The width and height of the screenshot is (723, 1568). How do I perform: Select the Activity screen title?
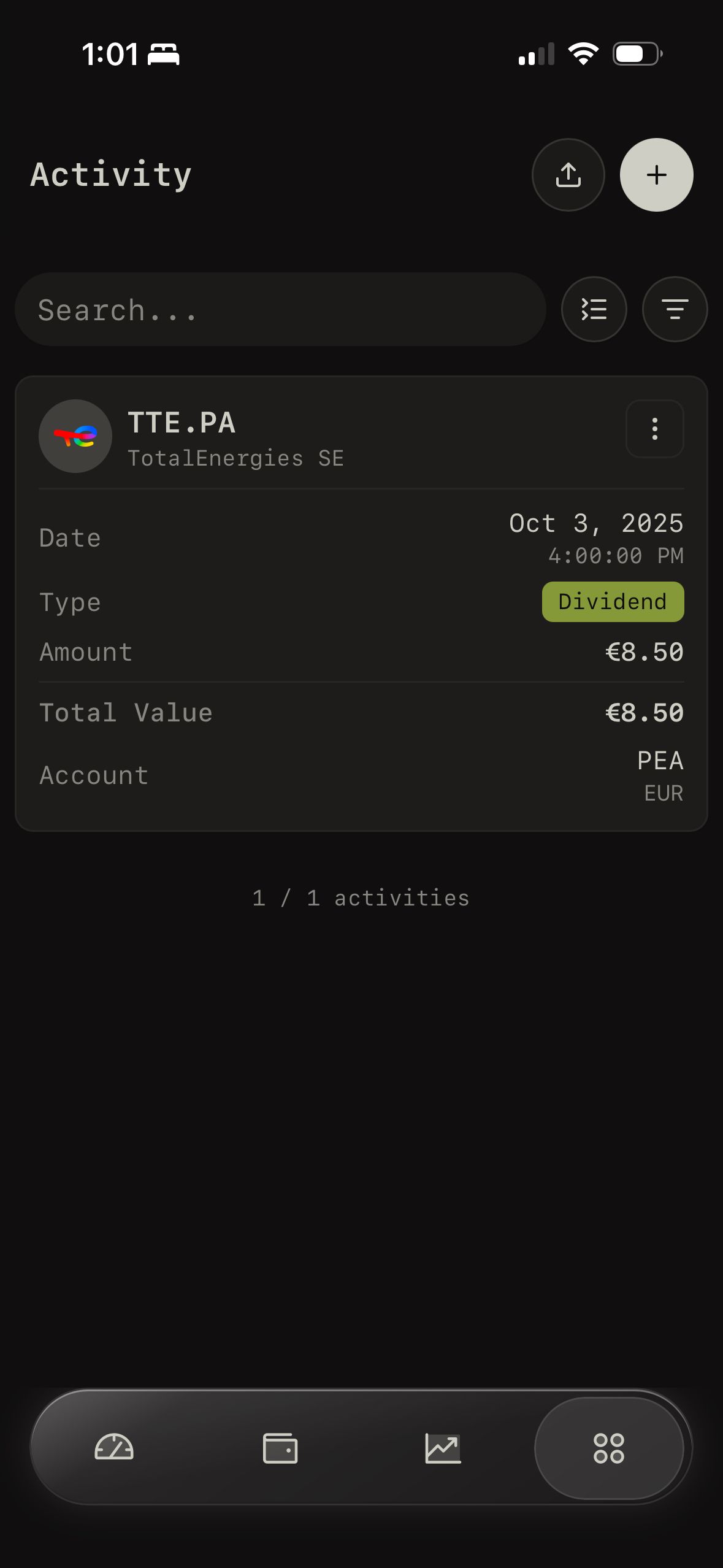[x=110, y=175]
